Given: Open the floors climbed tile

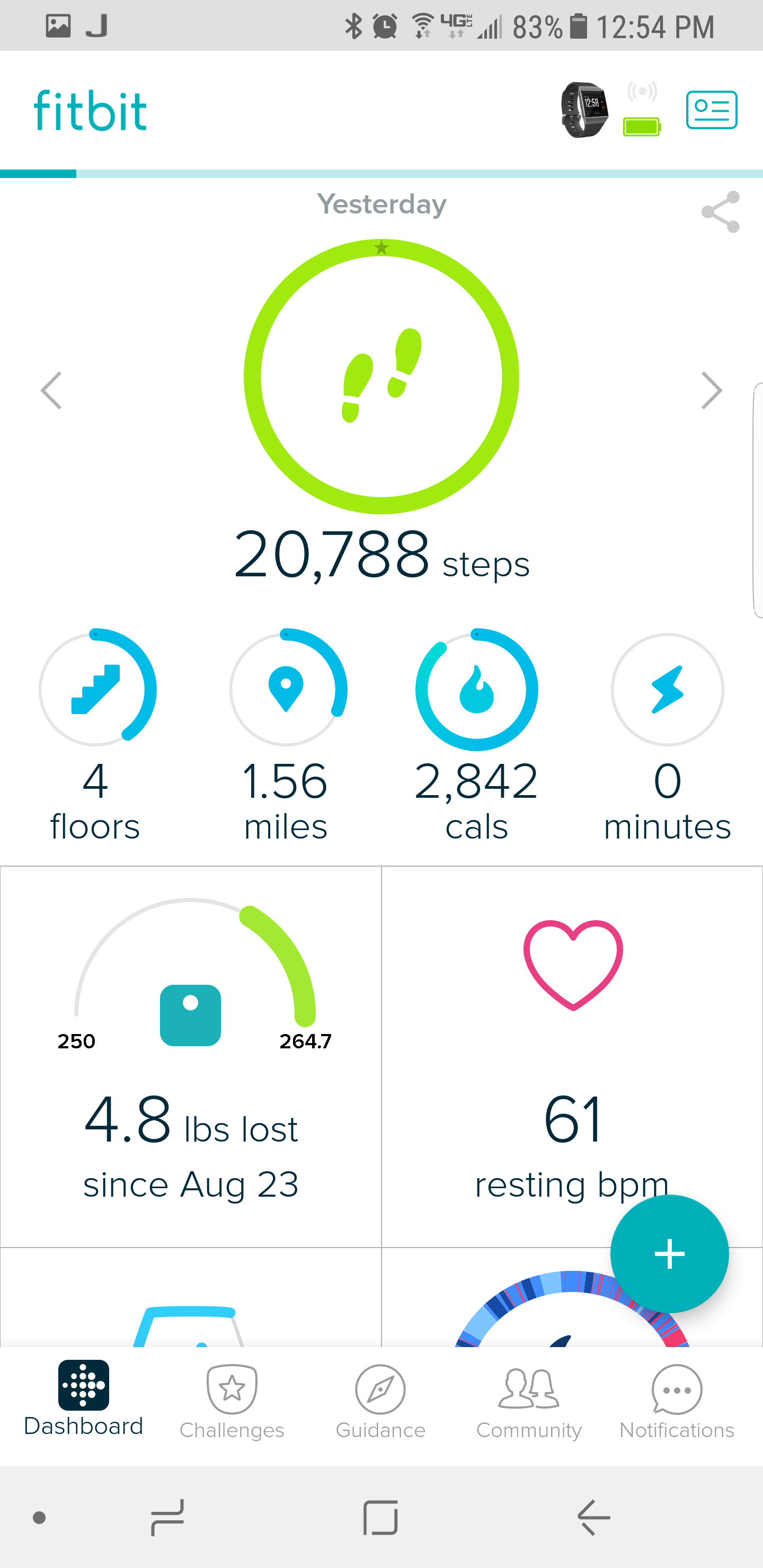Looking at the screenshot, I should click(95, 735).
